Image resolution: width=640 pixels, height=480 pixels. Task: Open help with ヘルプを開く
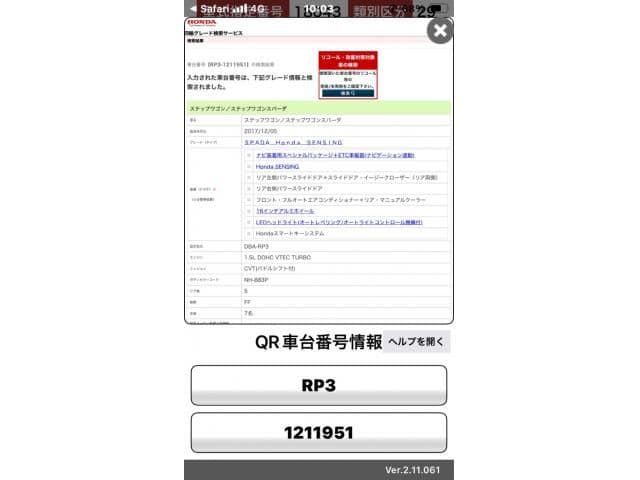coord(418,341)
